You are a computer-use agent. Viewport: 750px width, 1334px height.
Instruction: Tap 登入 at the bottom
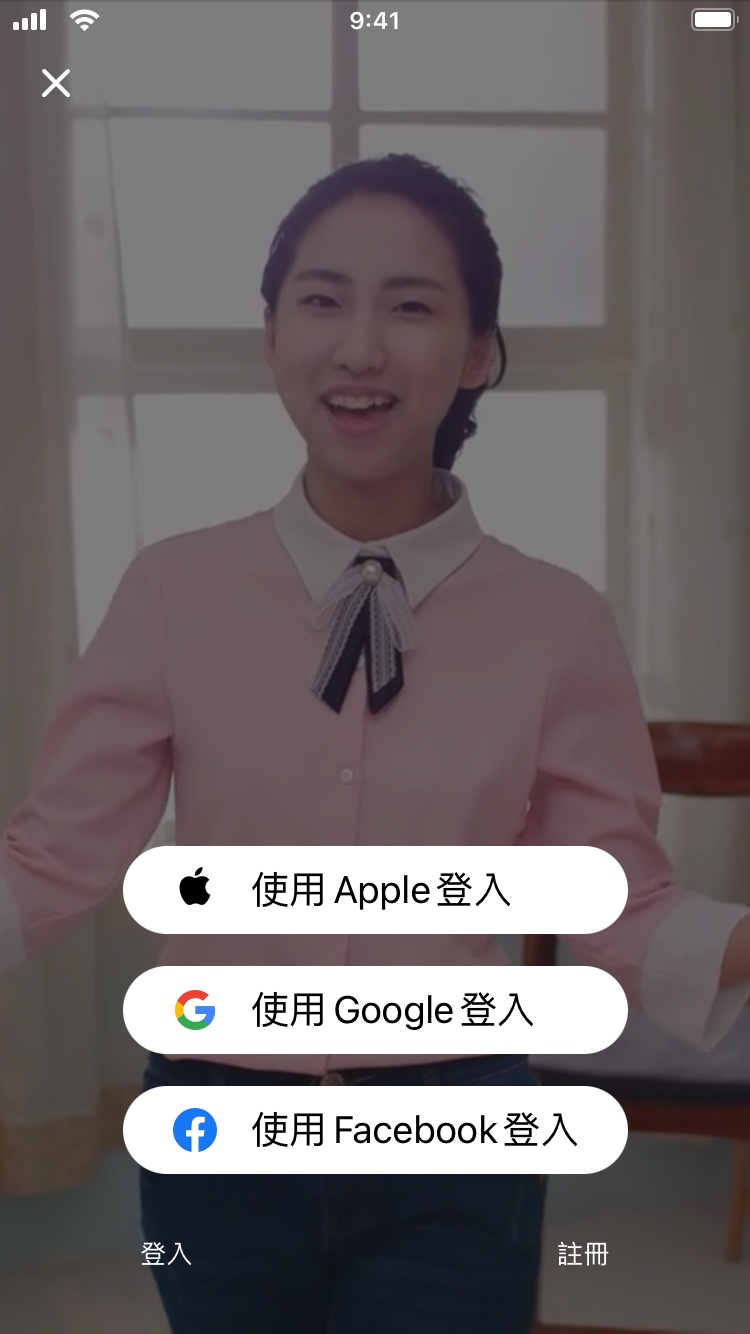[166, 1254]
